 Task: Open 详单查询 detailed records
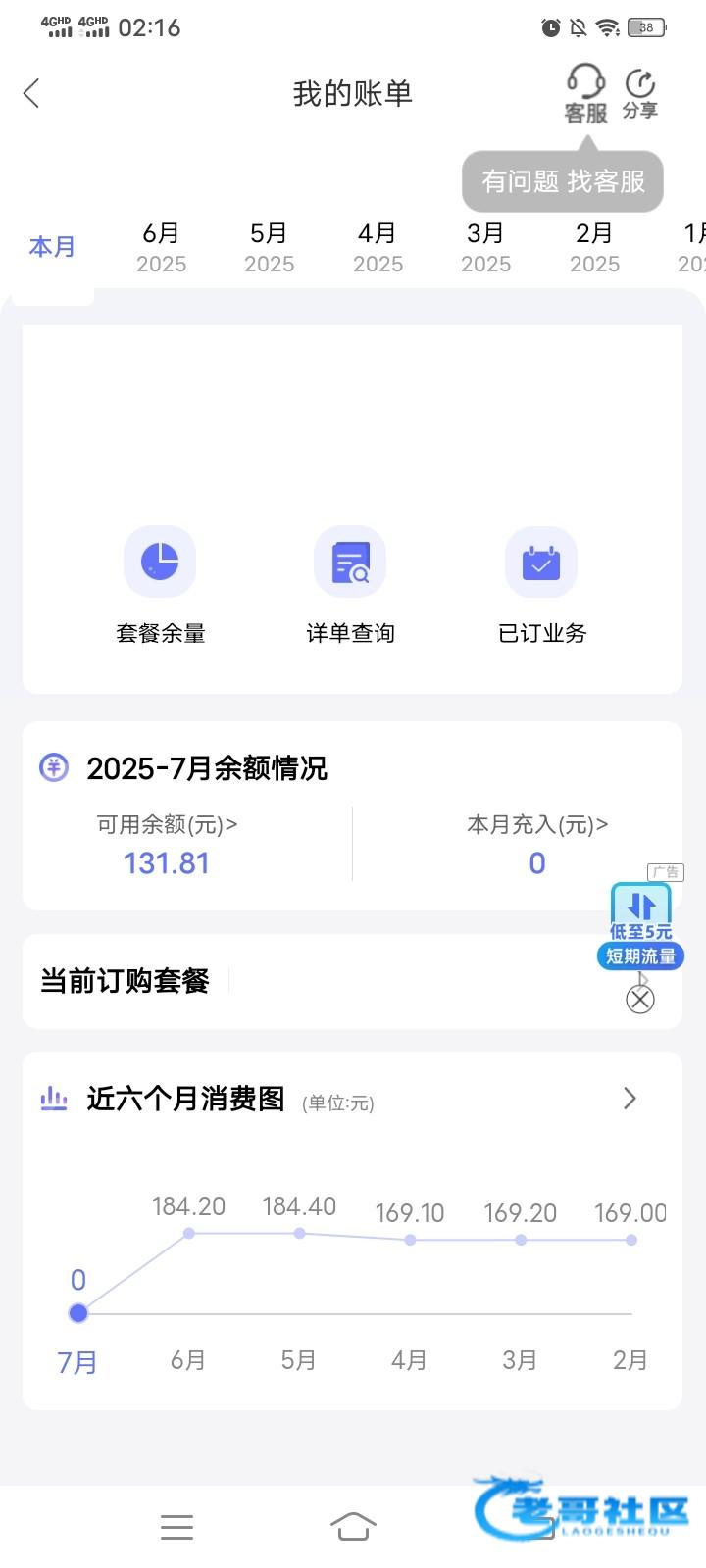tap(350, 585)
